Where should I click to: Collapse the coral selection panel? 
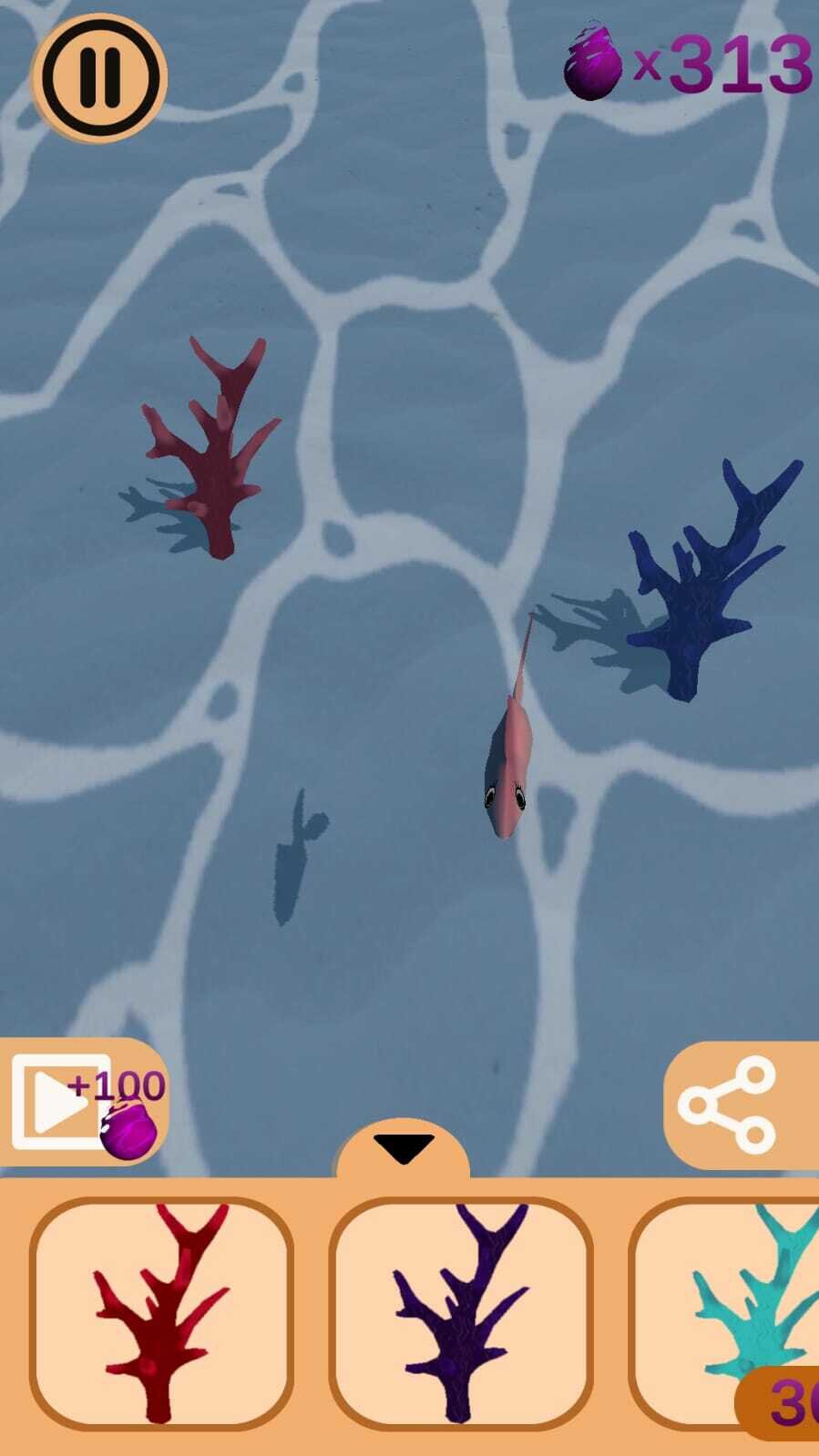[x=404, y=1148]
